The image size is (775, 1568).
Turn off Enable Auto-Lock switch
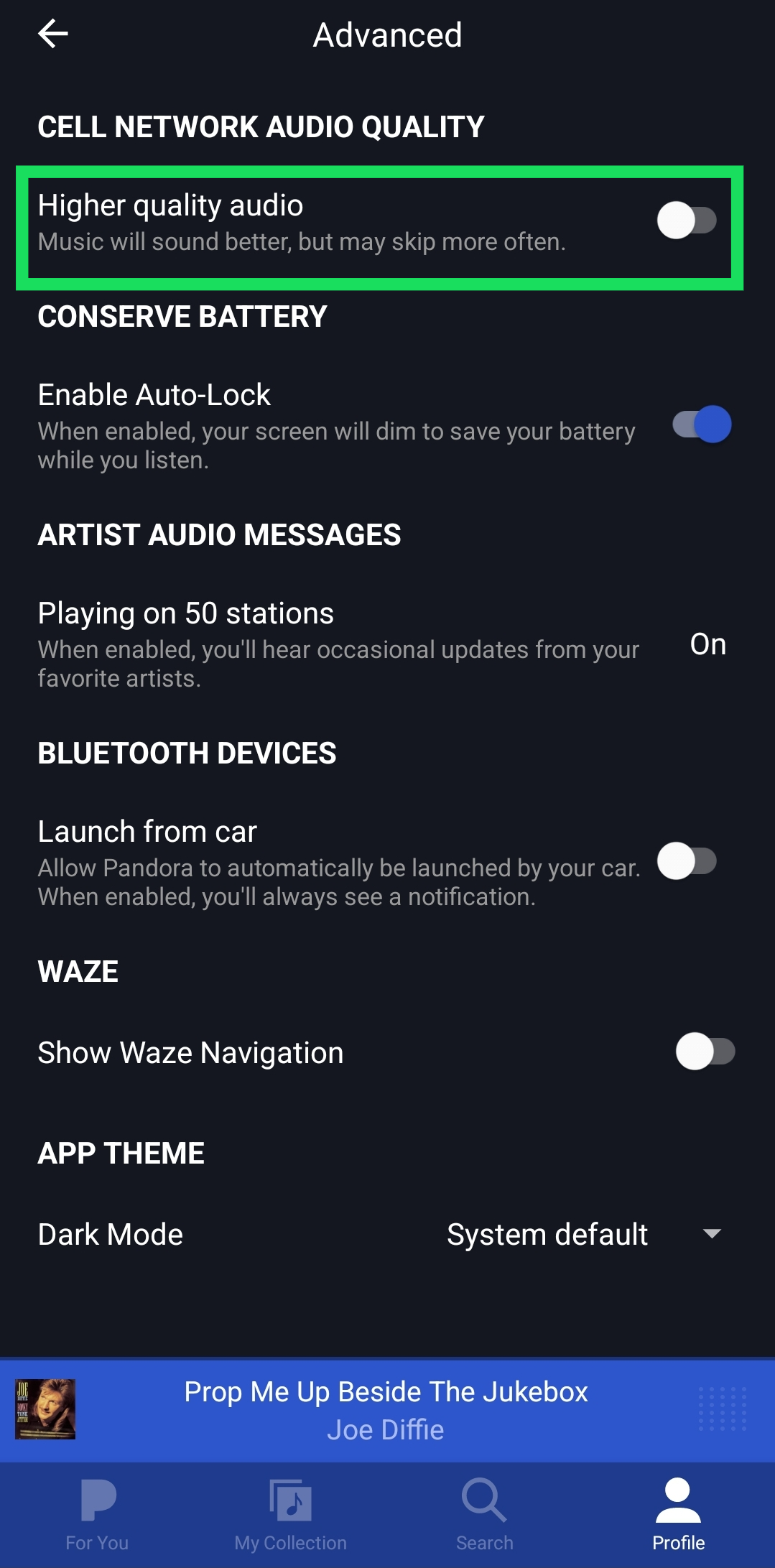[x=702, y=425]
